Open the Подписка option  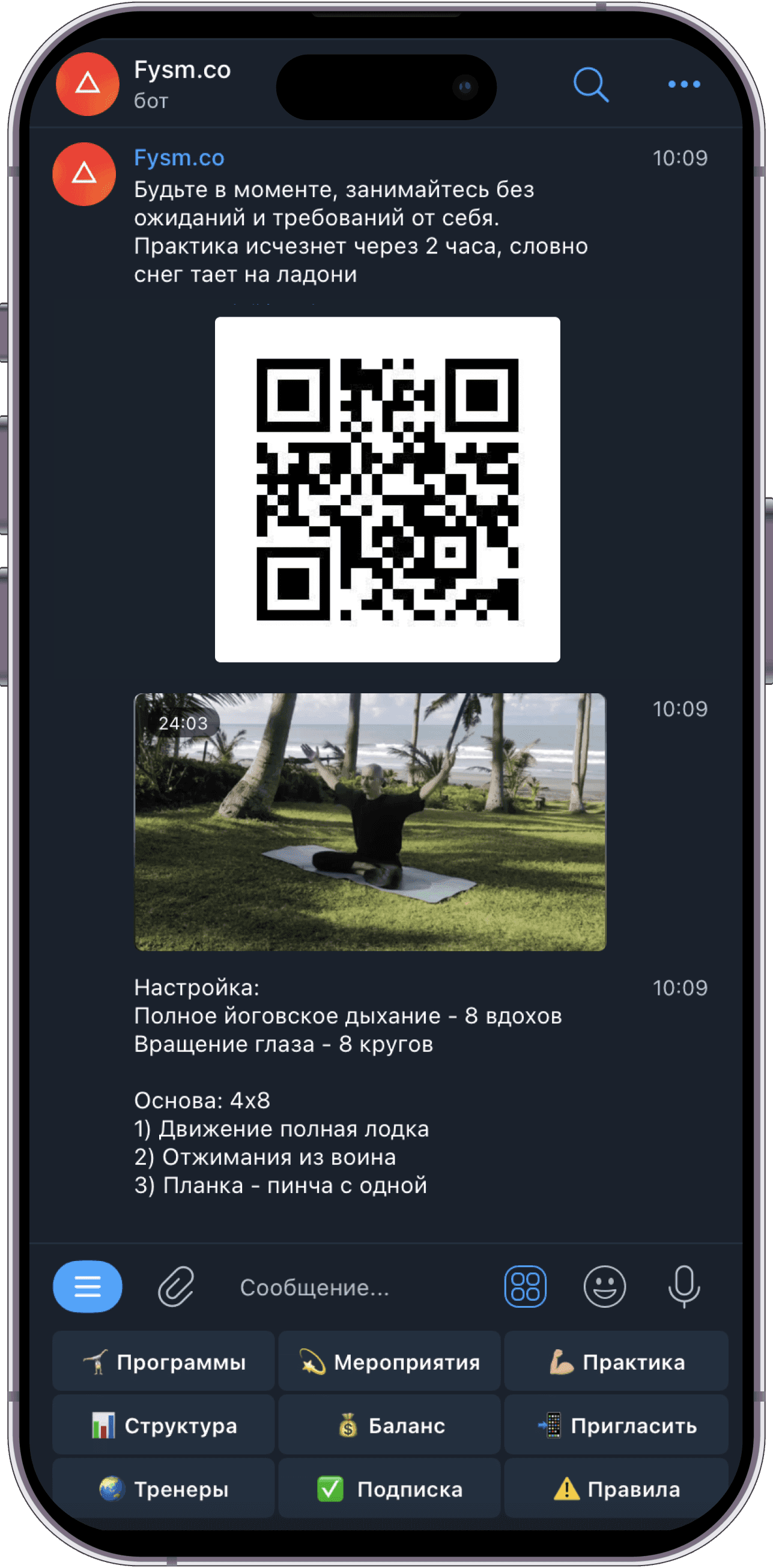pyautogui.click(x=390, y=1489)
